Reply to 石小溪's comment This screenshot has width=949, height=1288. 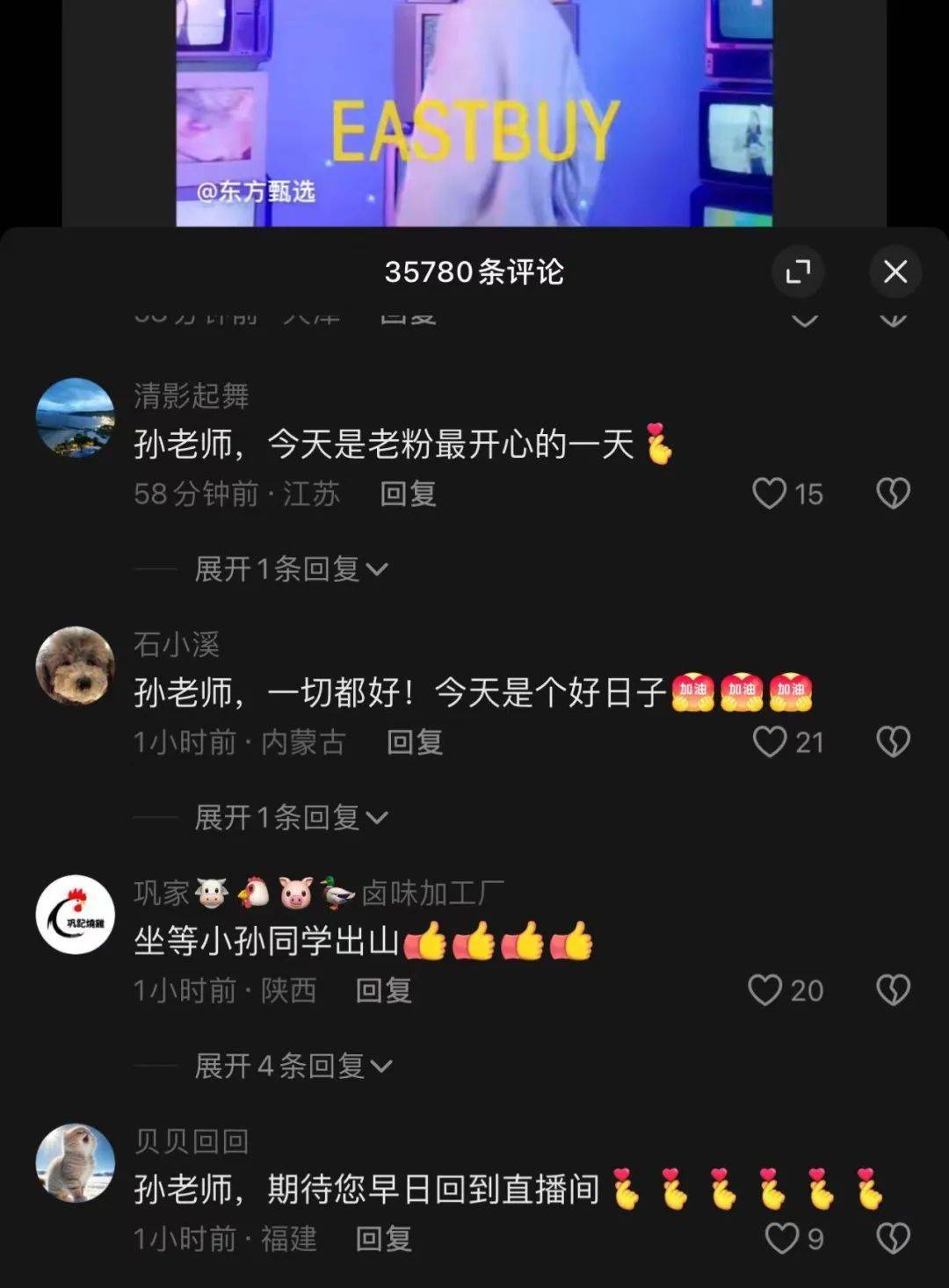pyautogui.click(x=415, y=742)
